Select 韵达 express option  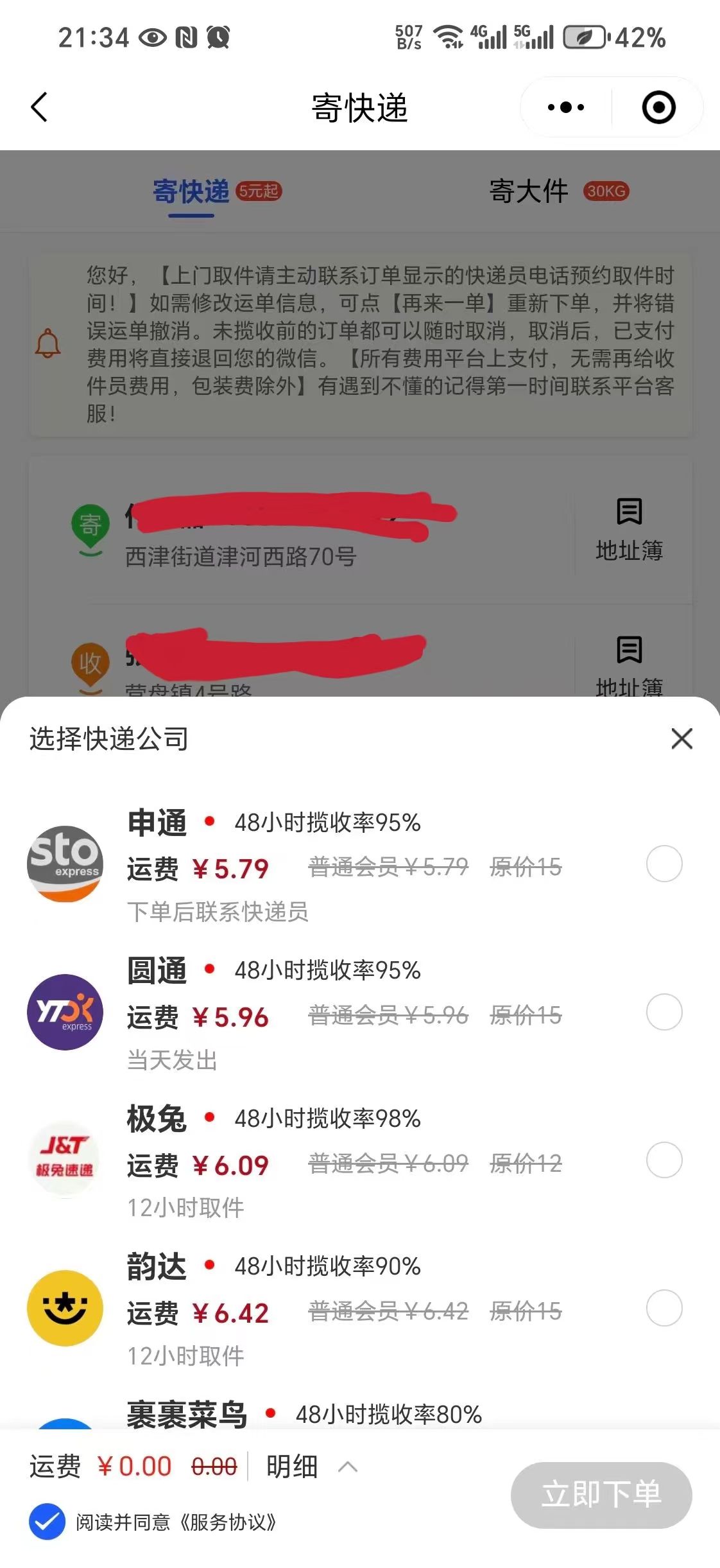pos(664,1308)
